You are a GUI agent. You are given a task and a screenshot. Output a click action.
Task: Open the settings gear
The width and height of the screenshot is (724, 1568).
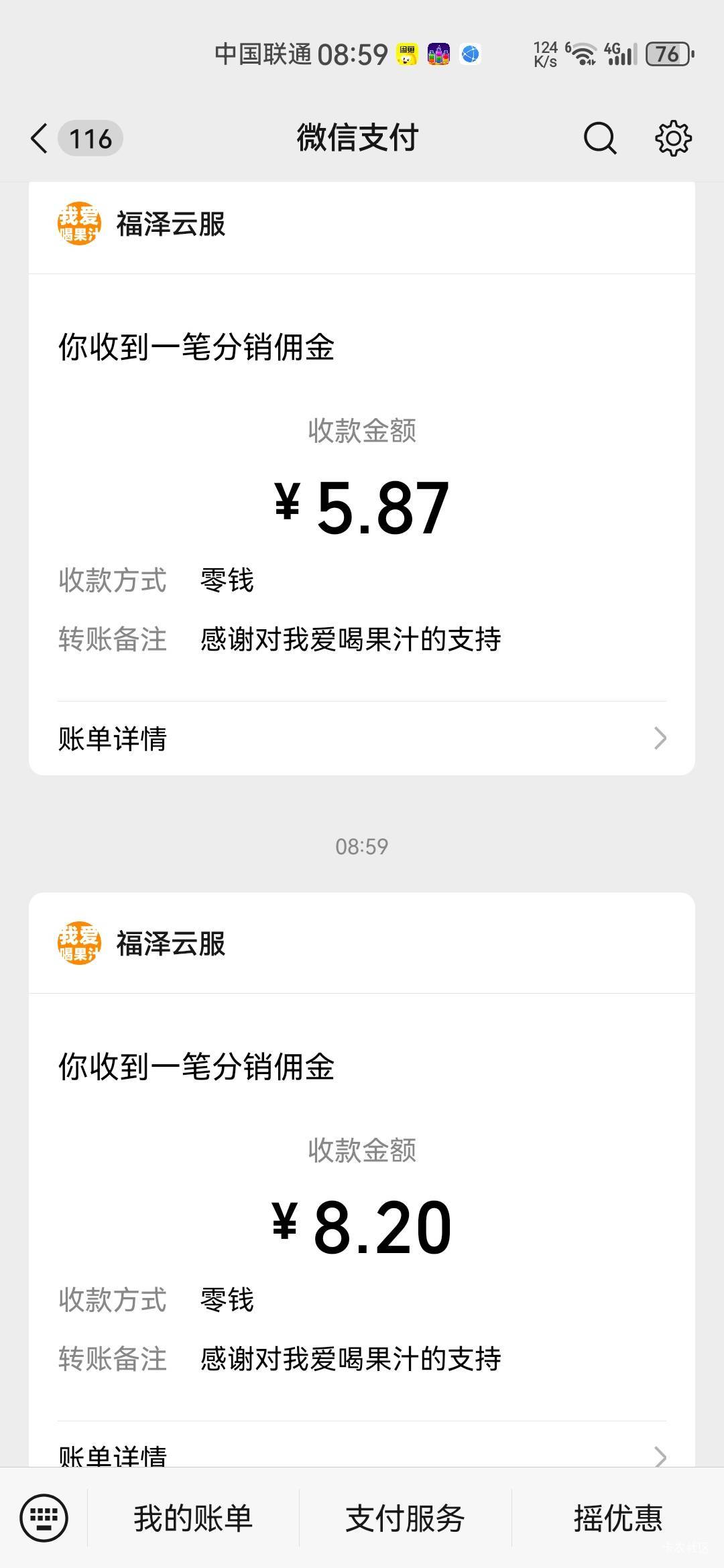pos(673,139)
